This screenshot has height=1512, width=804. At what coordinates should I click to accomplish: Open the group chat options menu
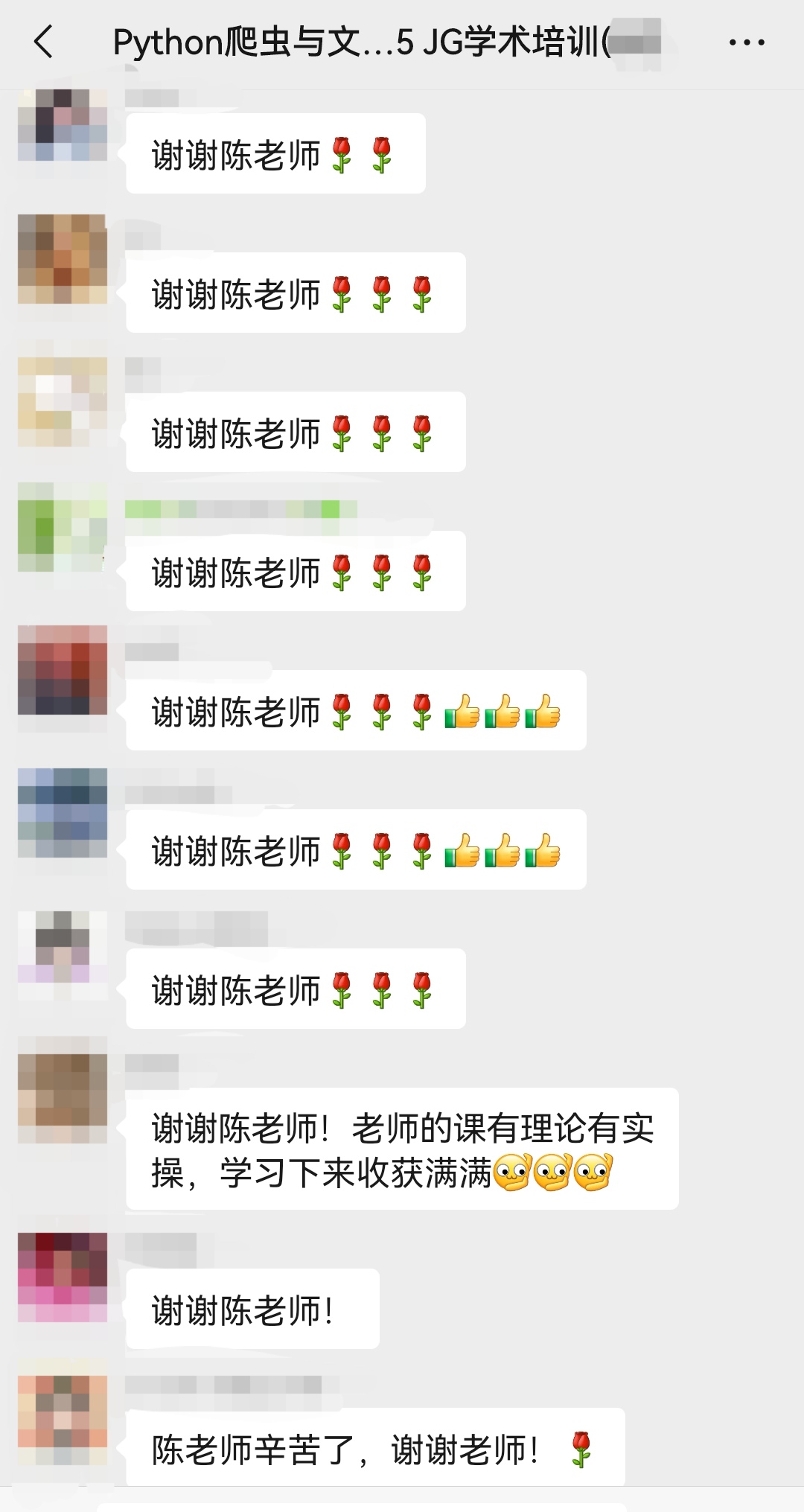point(746,42)
